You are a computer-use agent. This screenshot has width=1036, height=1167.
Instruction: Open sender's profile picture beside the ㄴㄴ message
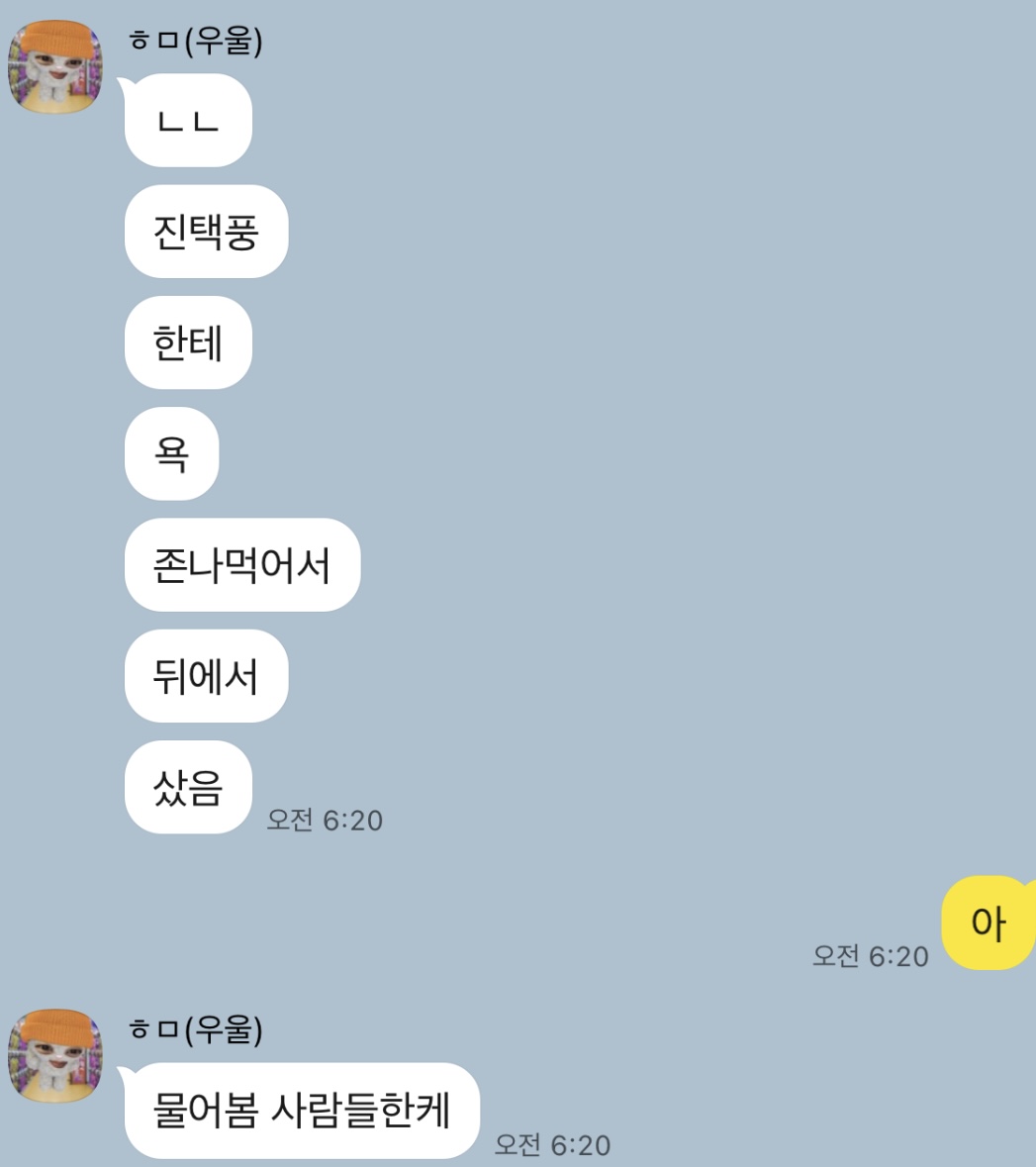click(55, 67)
